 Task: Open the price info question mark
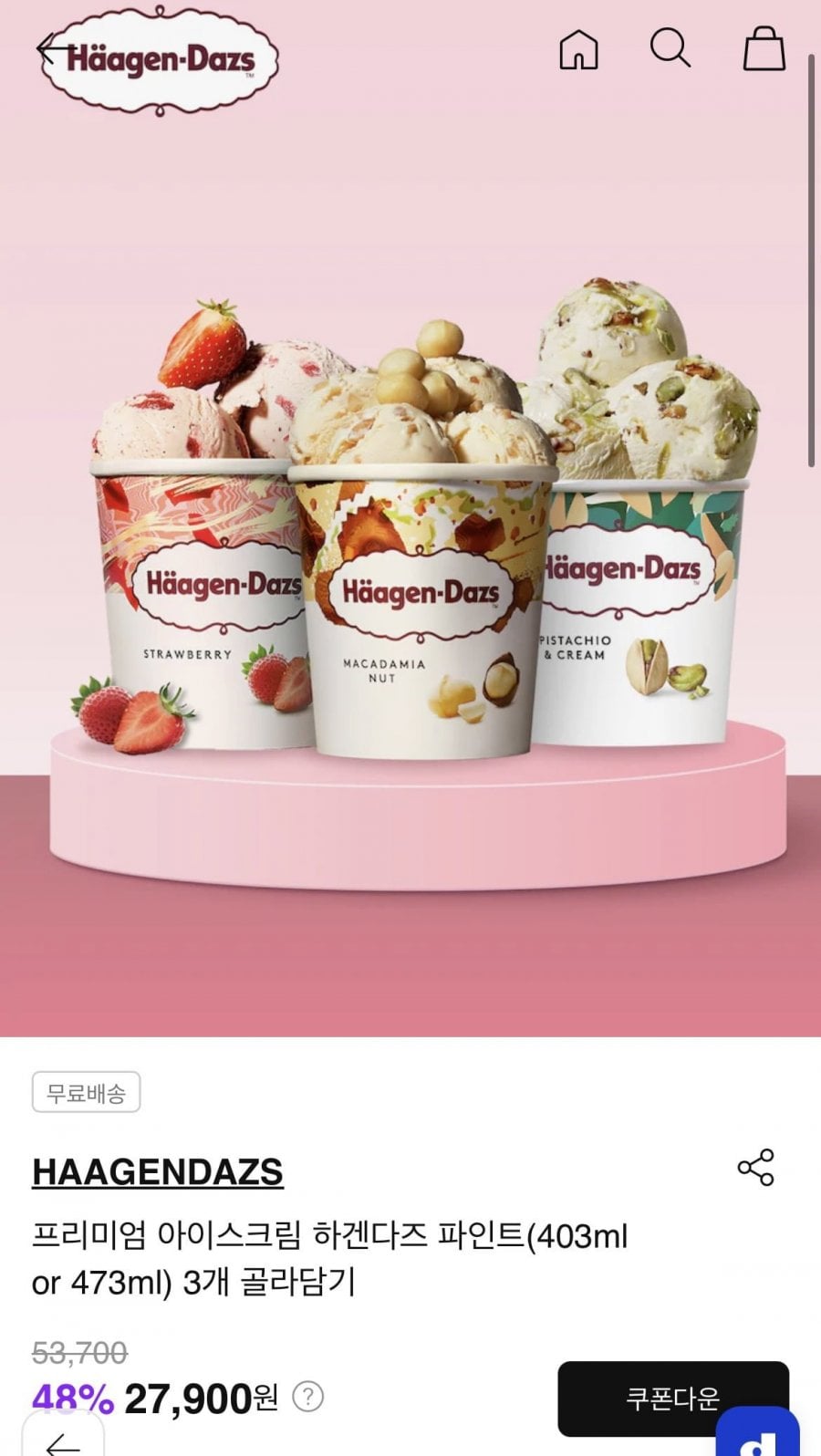click(x=308, y=1397)
